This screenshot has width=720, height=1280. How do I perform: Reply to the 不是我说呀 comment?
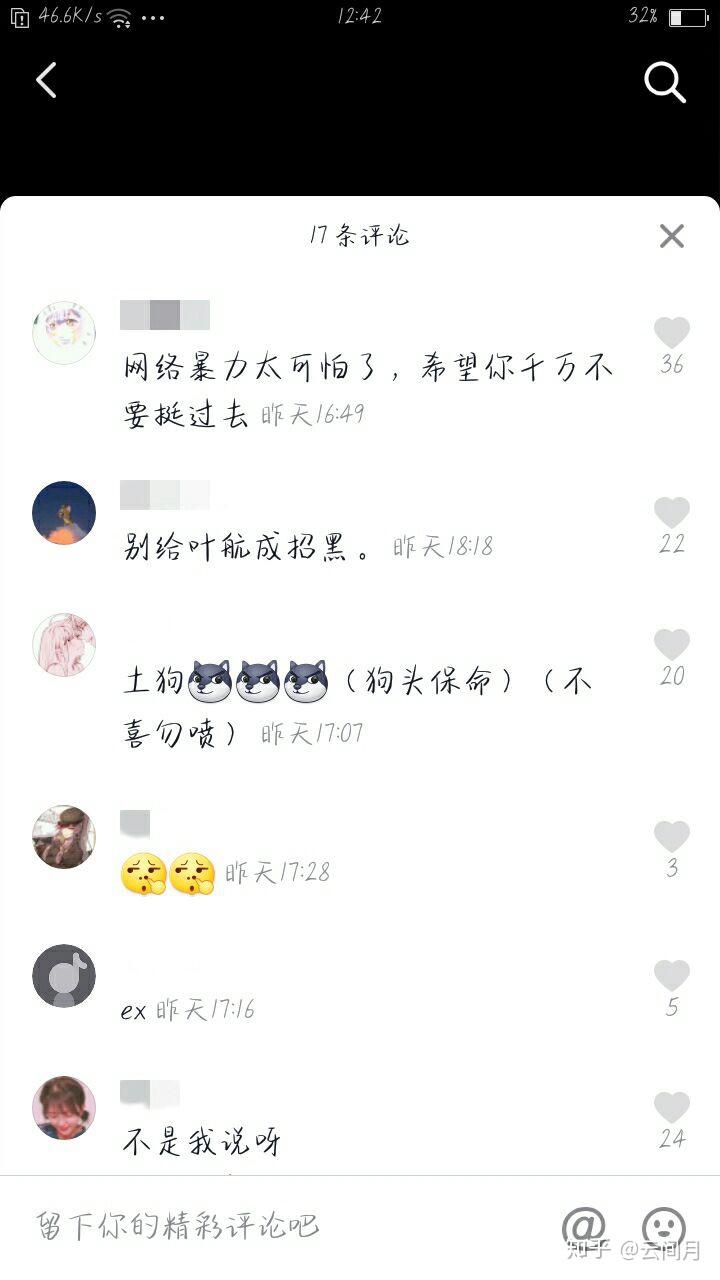pyautogui.click(x=202, y=1142)
